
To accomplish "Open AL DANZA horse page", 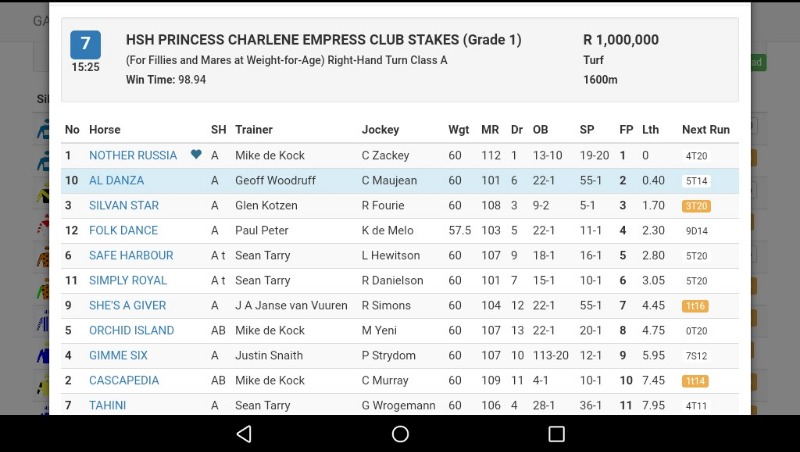I will coord(116,181).
